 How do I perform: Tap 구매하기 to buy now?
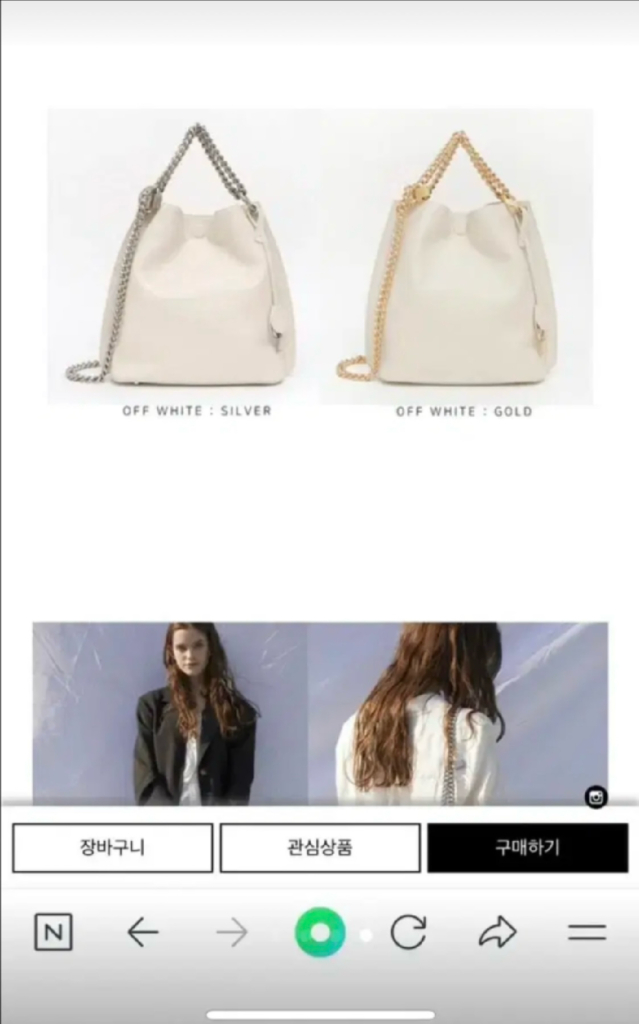click(527, 848)
